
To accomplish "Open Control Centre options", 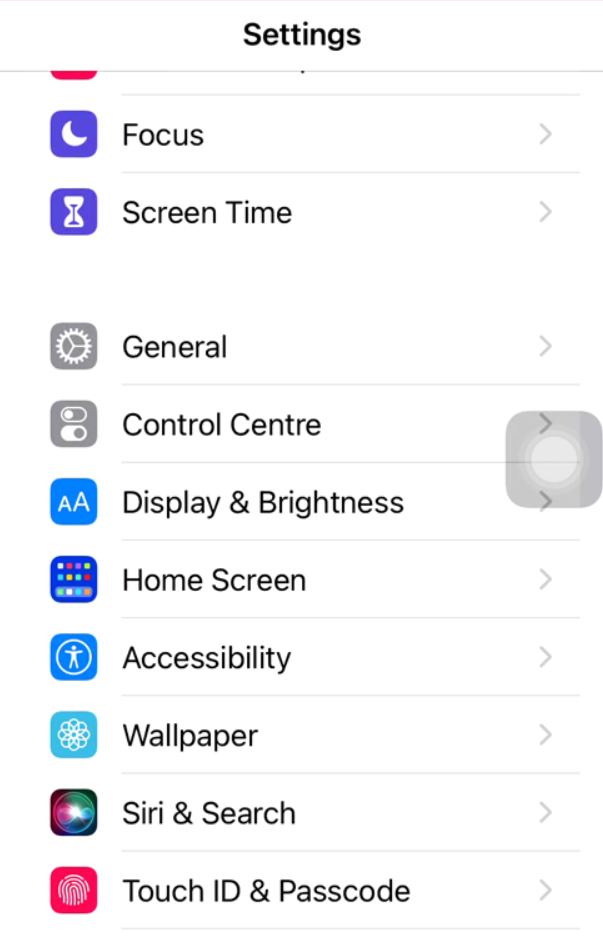I will (221, 425).
